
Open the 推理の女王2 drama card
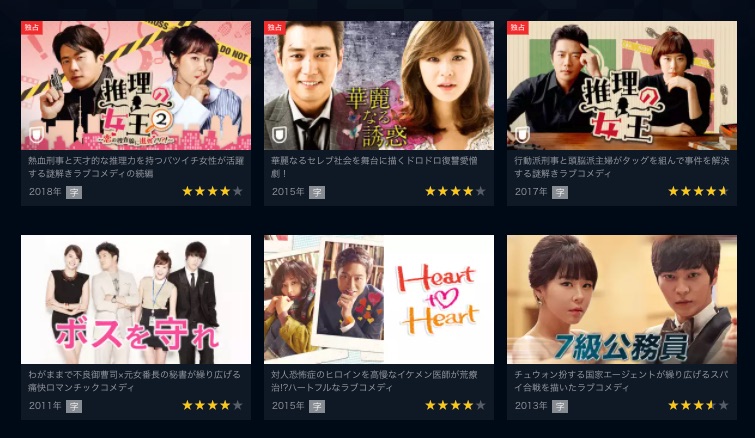(x=136, y=86)
